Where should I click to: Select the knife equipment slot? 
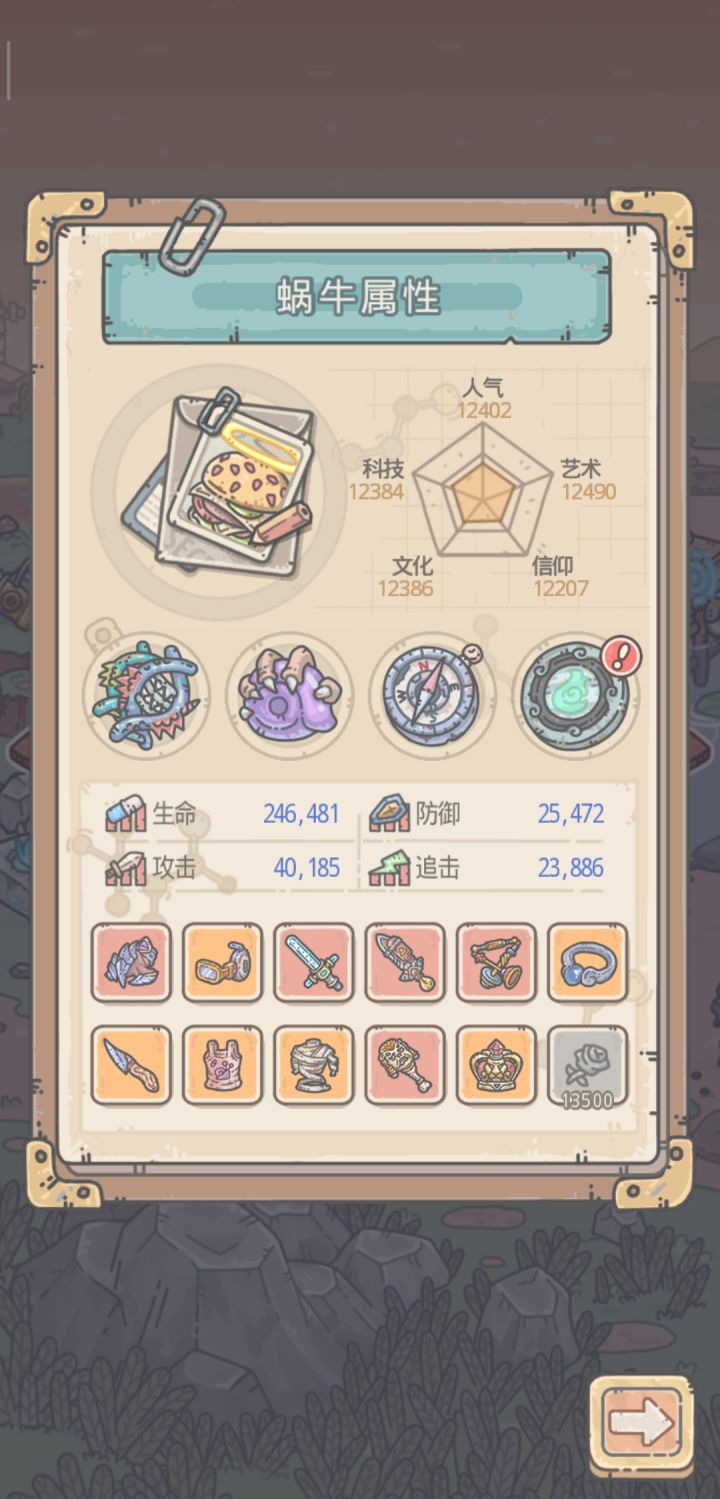pyautogui.click(x=131, y=1064)
